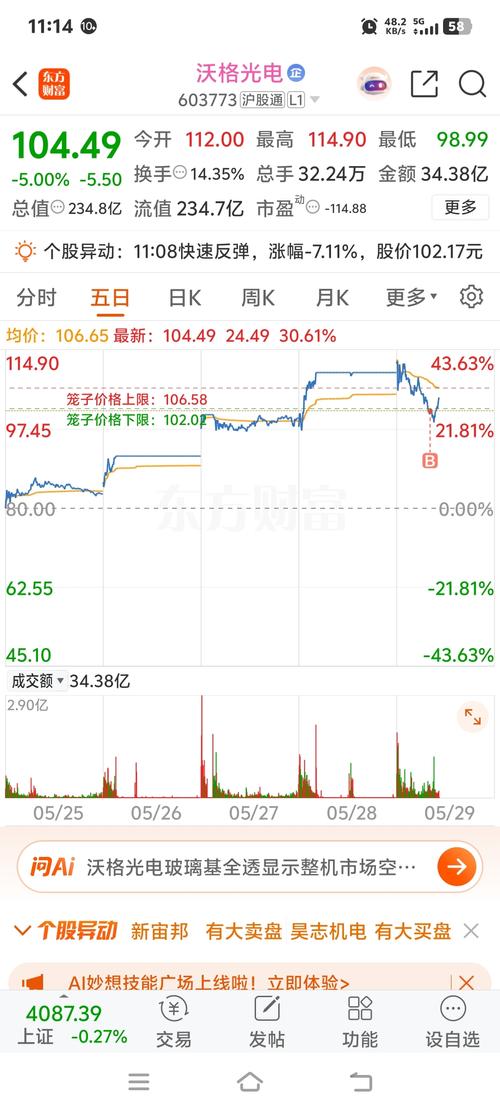This screenshot has height=1111, width=500.
Task: Tap the 更多 button for more quote data
Action: [x=460, y=208]
